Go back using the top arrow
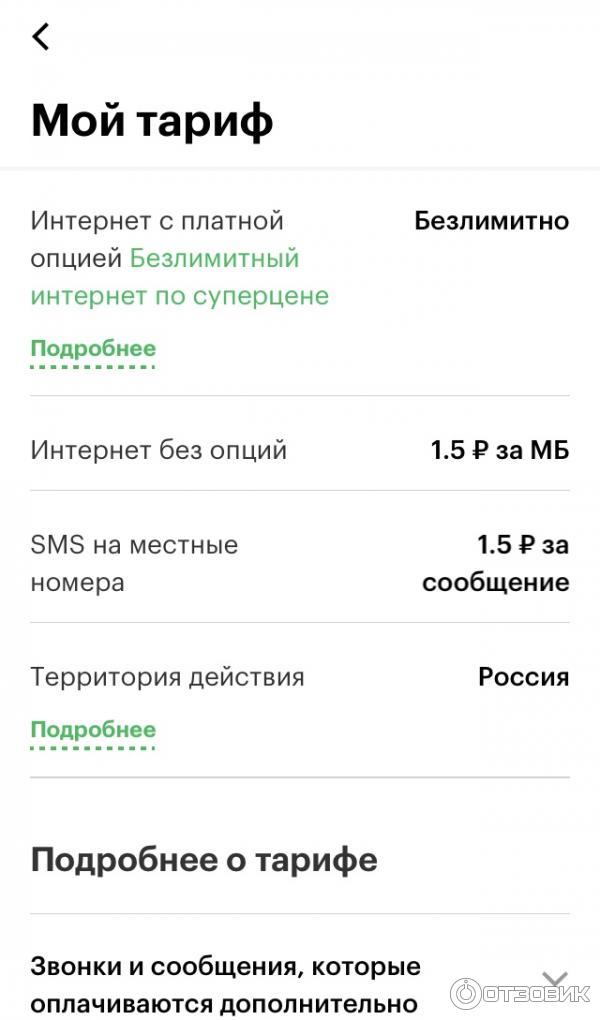This screenshot has width=600, height=1020. pos(40,37)
